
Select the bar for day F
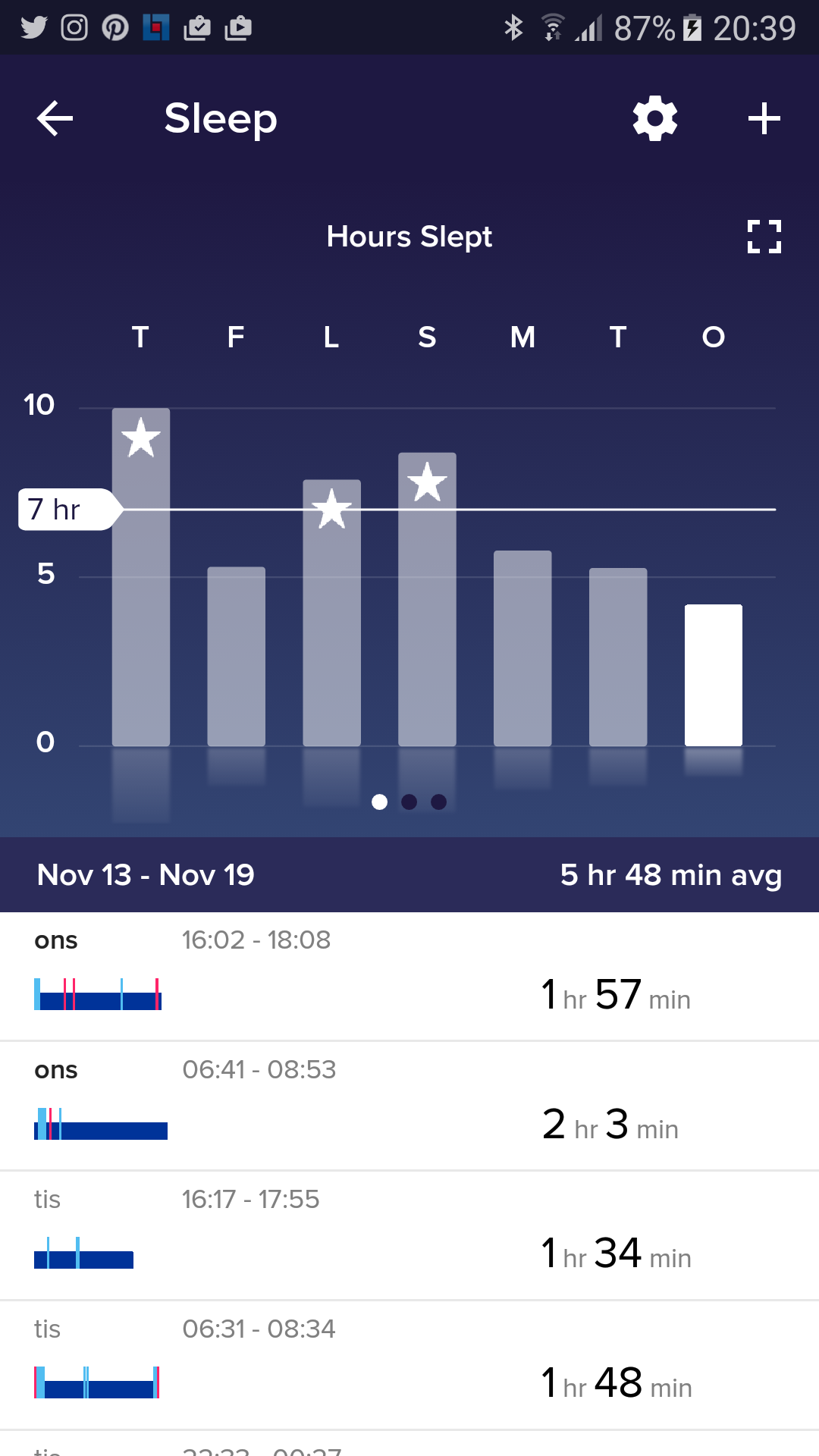coord(236,656)
